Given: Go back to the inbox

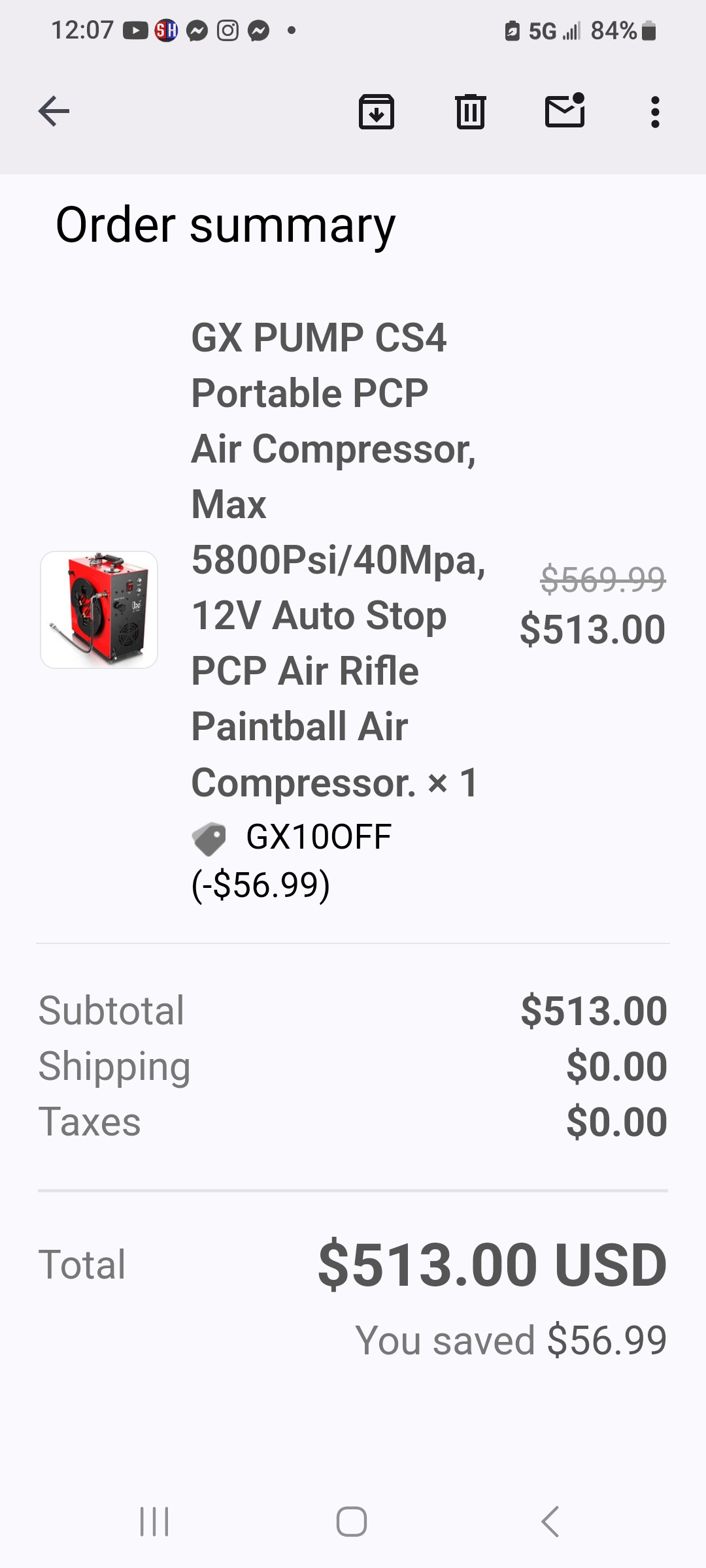Looking at the screenshot, I should (x=54, y=111).
